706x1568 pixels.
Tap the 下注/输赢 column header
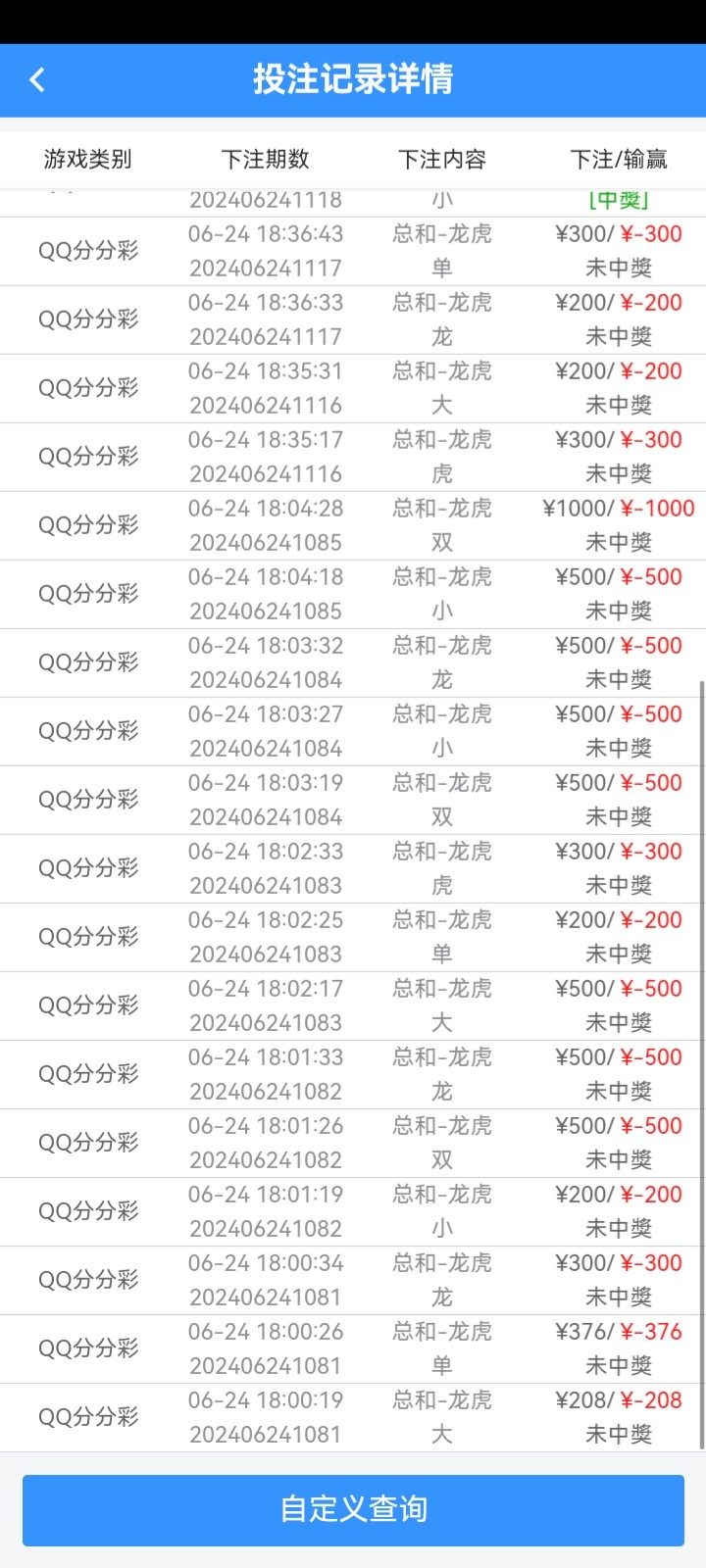[620, 159]
